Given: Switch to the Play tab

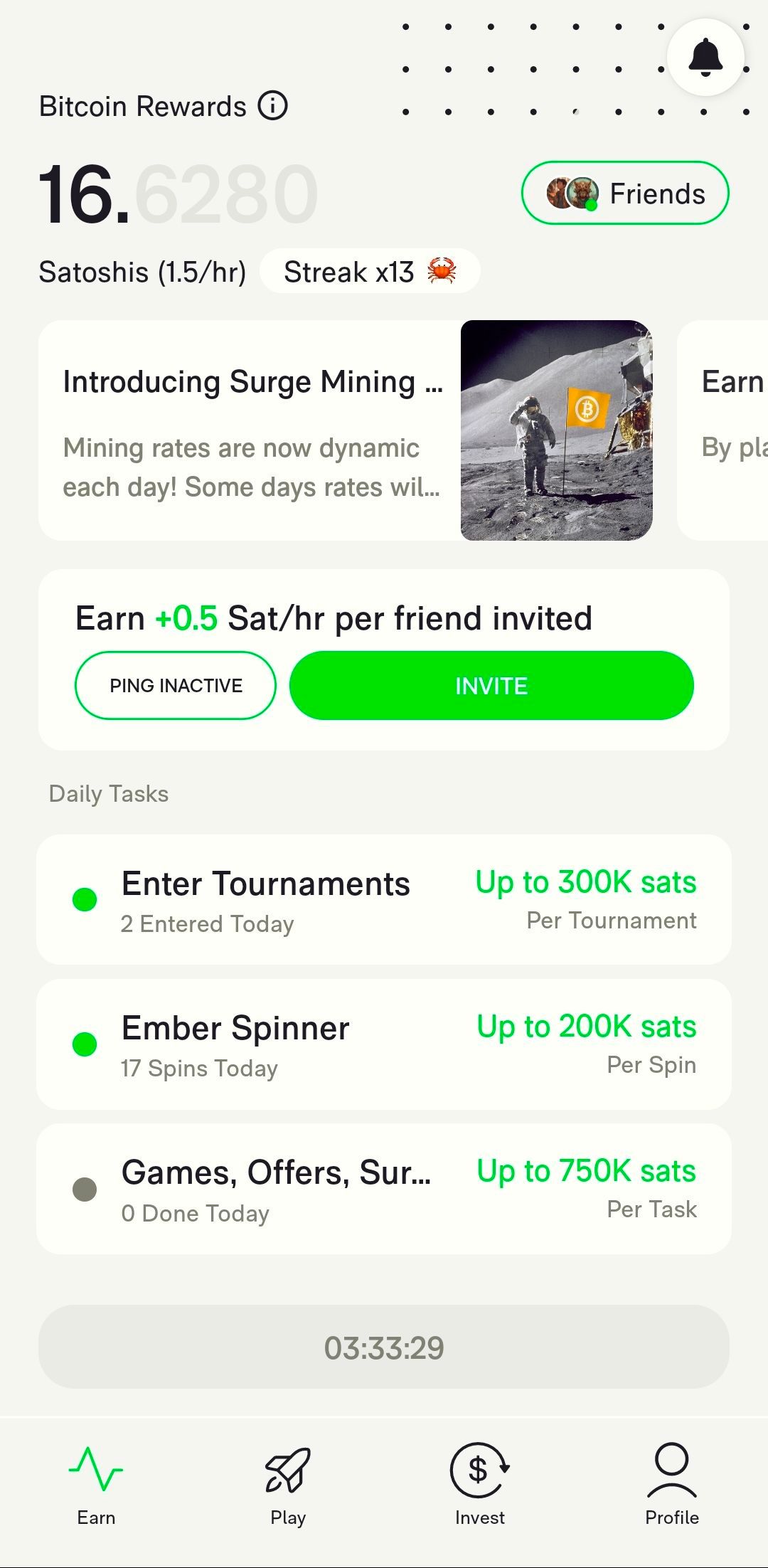Looking at the screenshot, I should tap(288, 1485).
